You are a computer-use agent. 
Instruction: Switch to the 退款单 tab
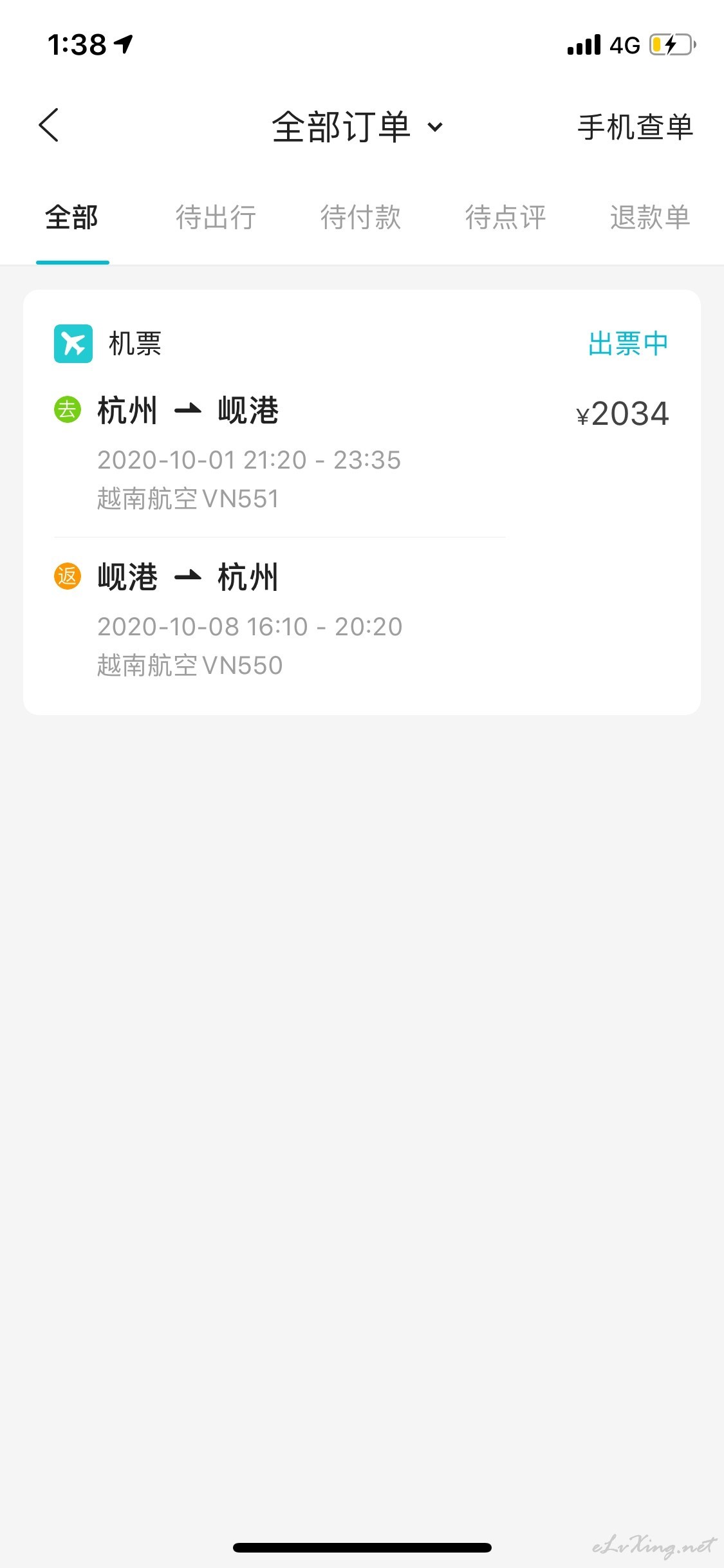click(x=650, y=218)
